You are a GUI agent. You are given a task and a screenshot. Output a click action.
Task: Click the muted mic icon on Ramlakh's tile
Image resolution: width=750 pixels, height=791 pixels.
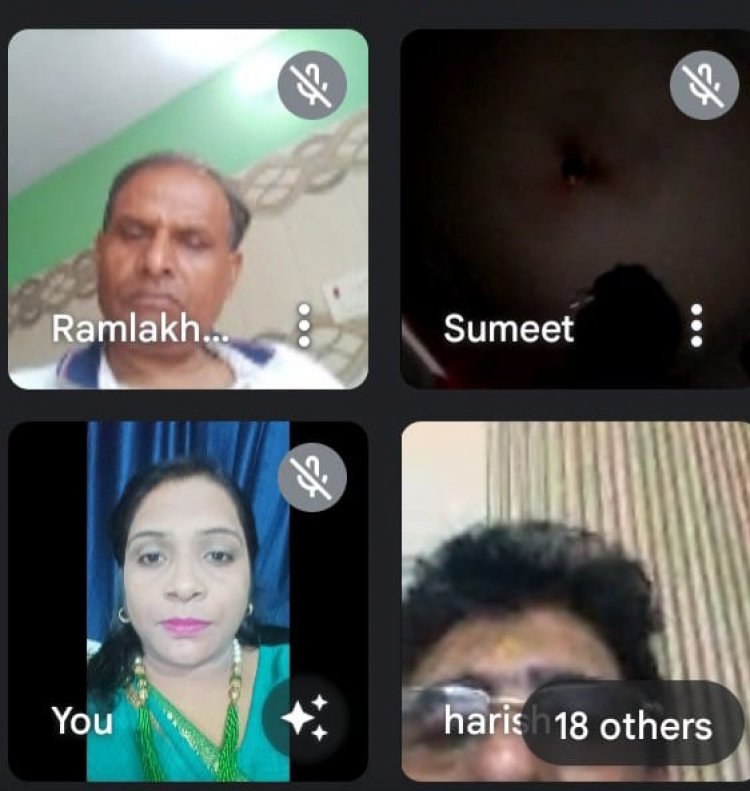[312, 84]
